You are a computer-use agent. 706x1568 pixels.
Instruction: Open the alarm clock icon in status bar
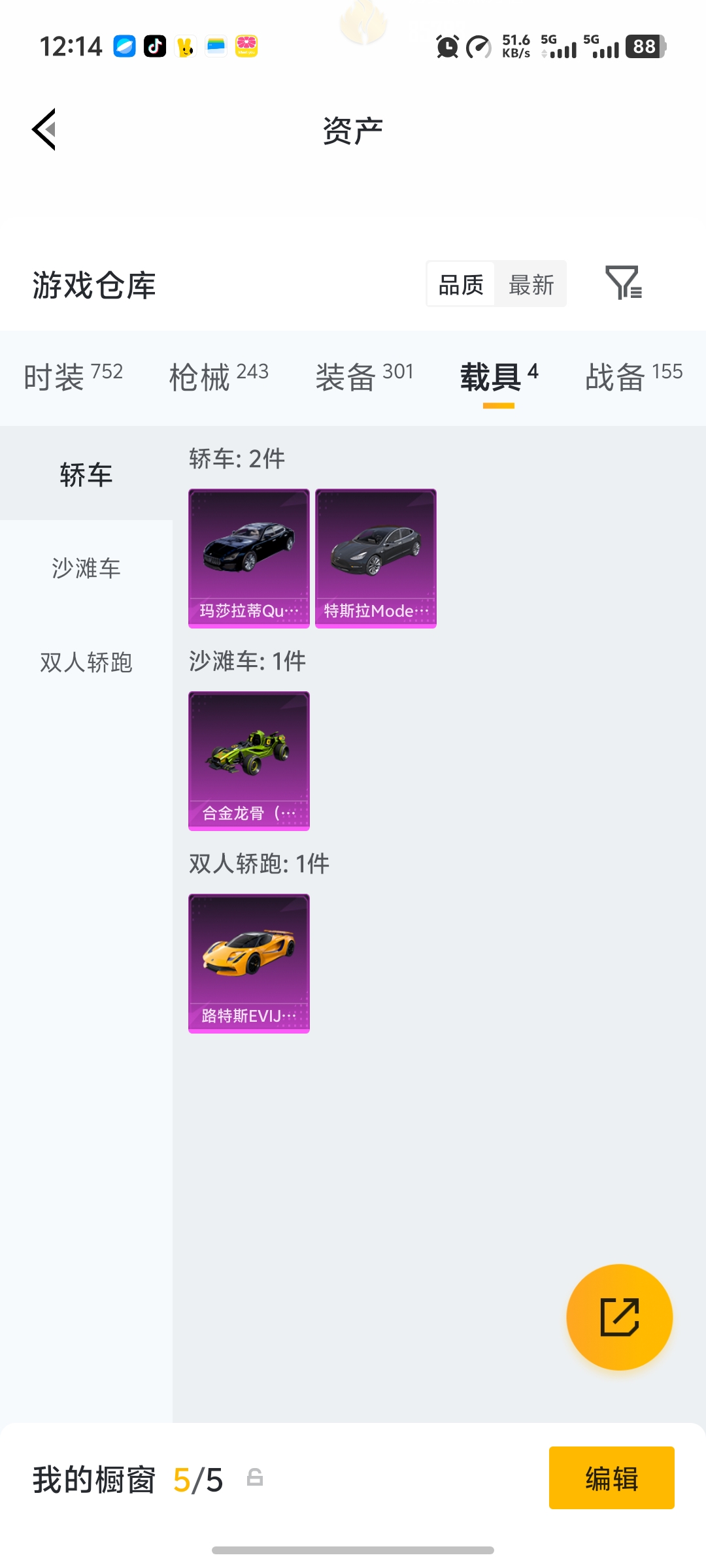coord(447,46)
